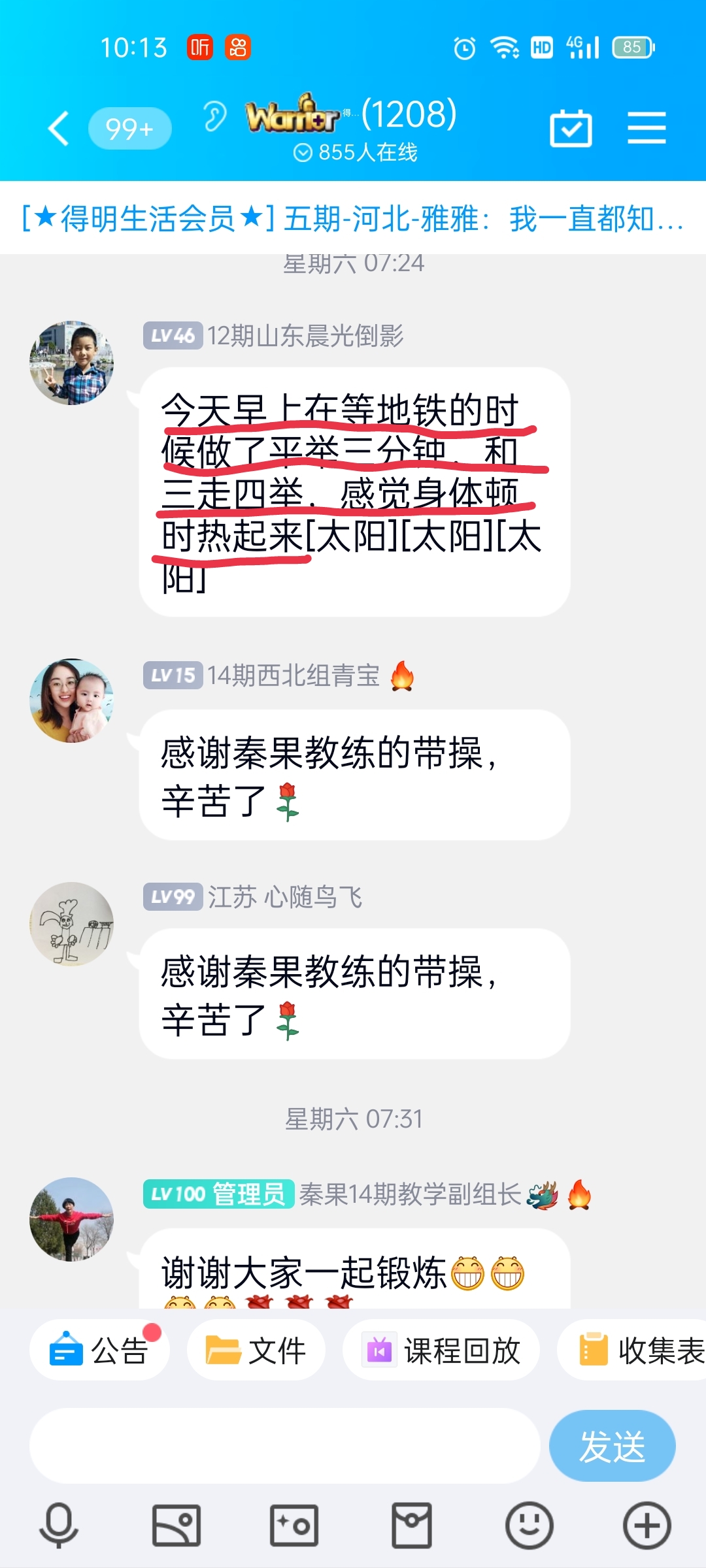Open the pinned 得明生活会员 message banner
The width and height of the screenshot is (706, 1568).
tap(353, 218)
